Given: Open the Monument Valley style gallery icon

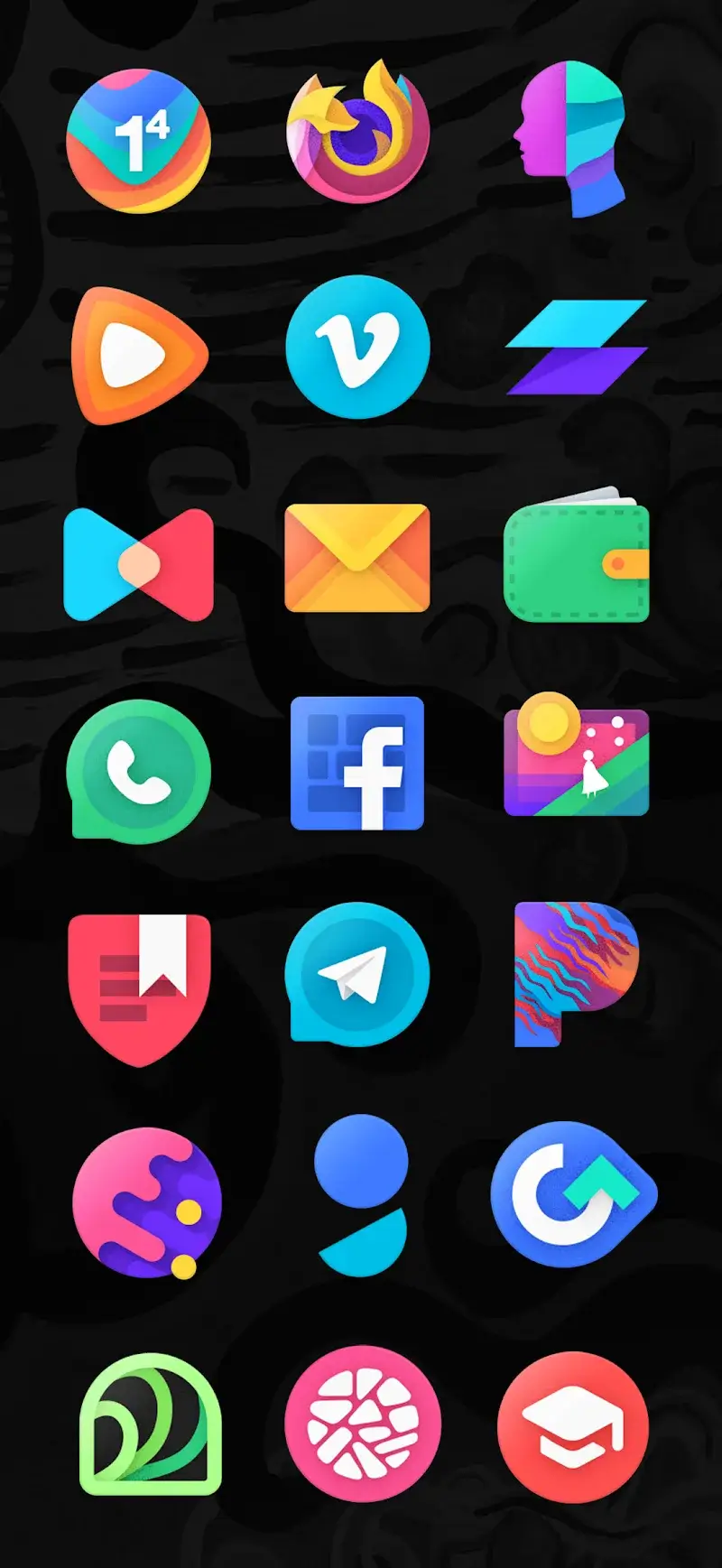Looking at the screenshot, I should pyautogui.click(x=578, y=763).
